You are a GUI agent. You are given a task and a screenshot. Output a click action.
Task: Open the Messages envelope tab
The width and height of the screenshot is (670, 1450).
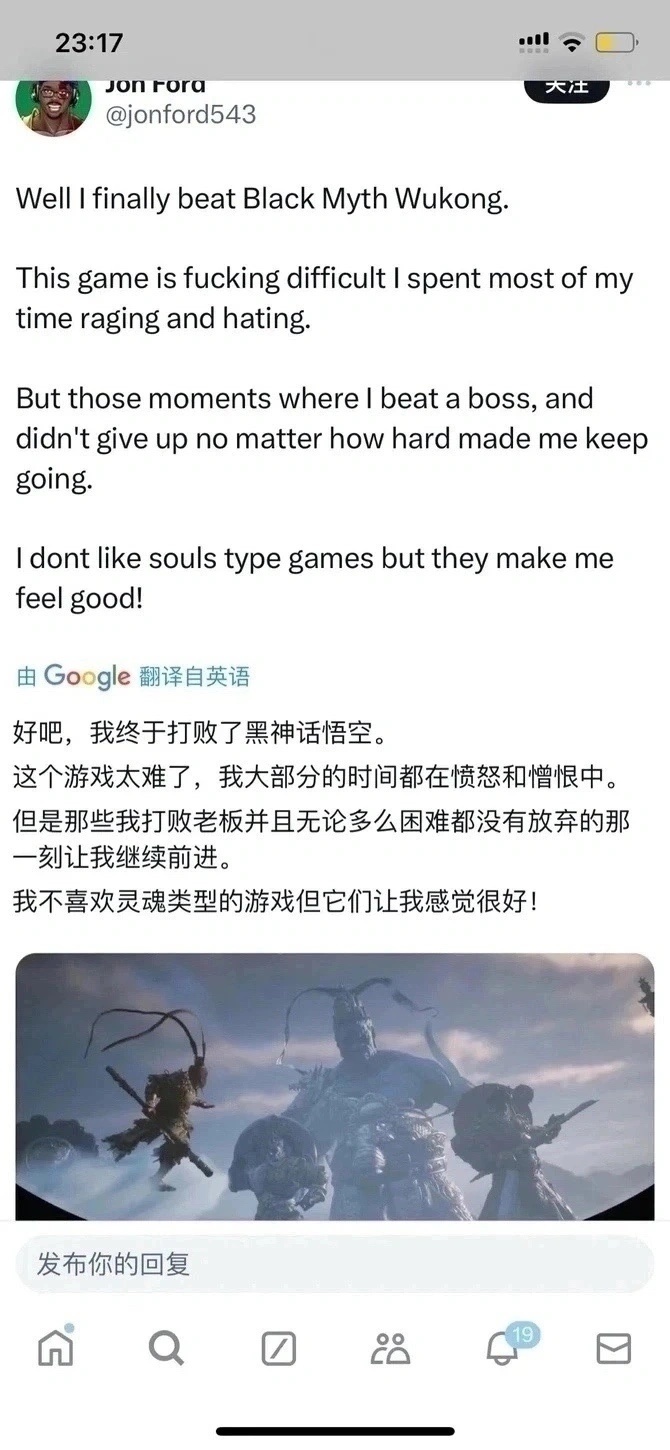[x=614, y=1349]
